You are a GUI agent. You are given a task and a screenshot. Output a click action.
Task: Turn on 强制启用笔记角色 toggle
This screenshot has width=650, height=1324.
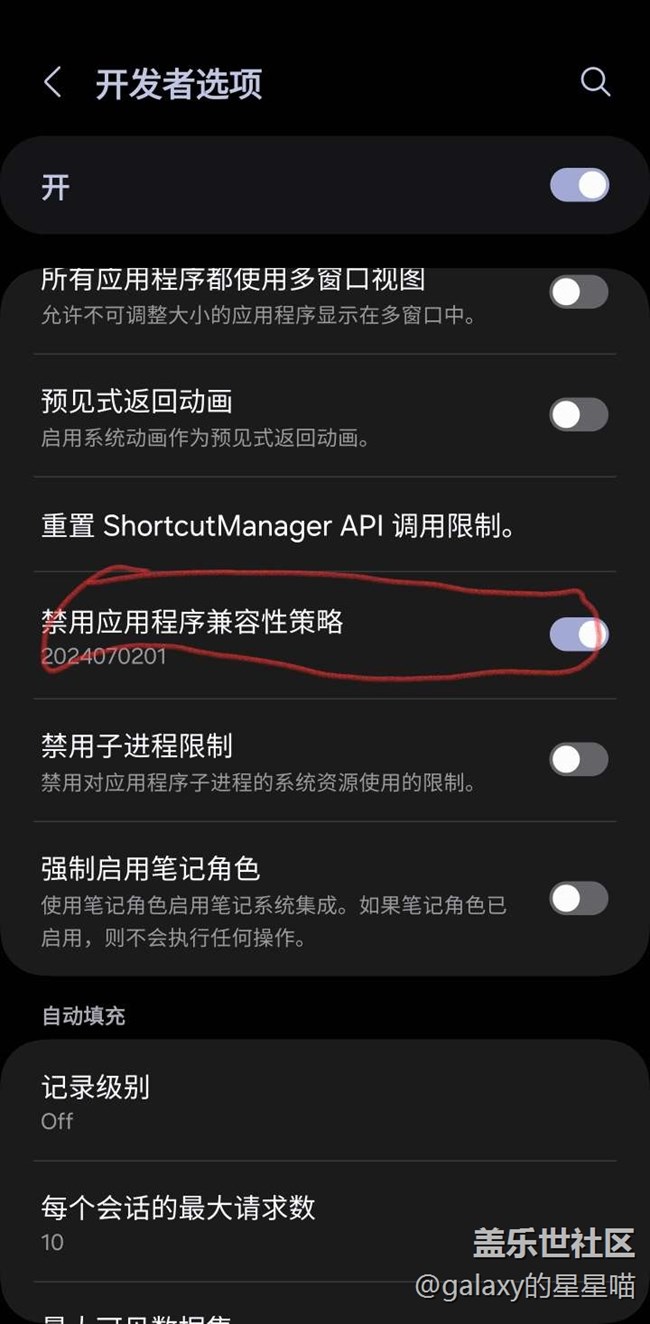point(579,898)
